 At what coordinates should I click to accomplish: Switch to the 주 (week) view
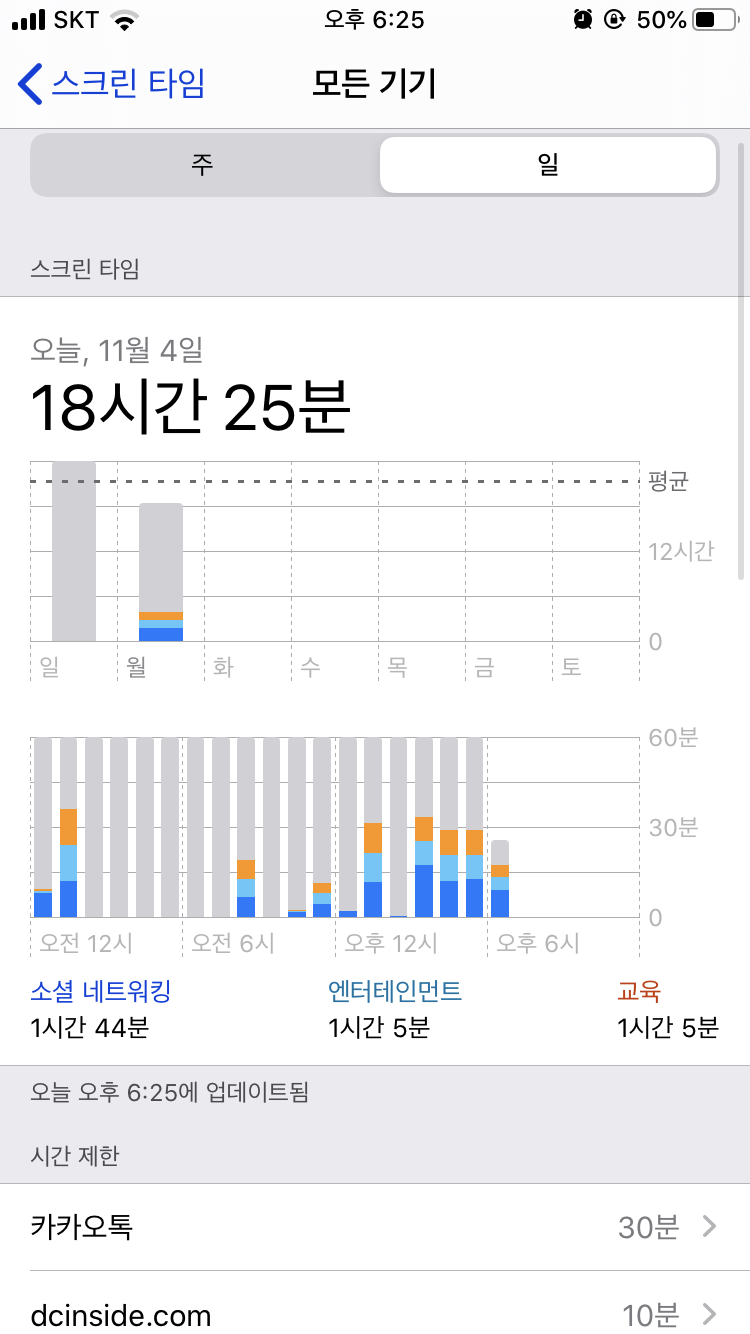(x=203, y=165)
